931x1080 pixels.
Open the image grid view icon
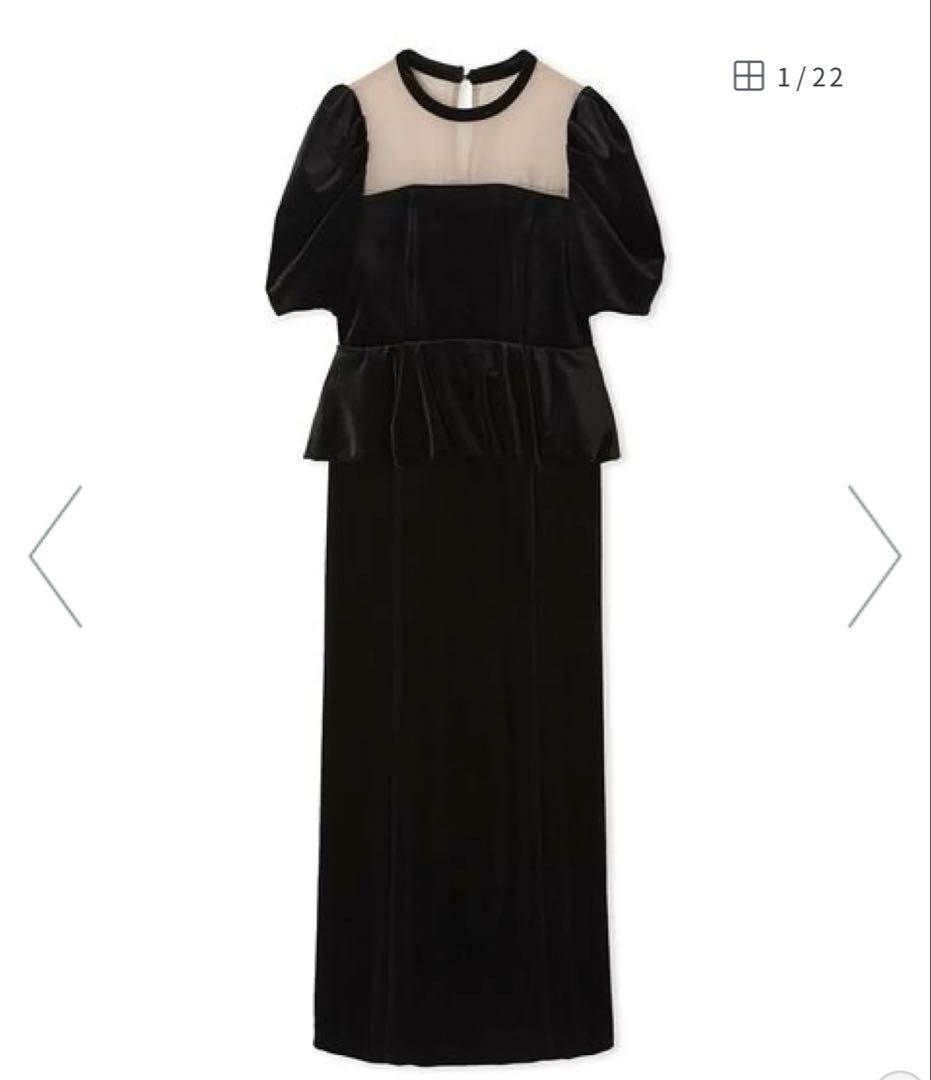[748, 76]
